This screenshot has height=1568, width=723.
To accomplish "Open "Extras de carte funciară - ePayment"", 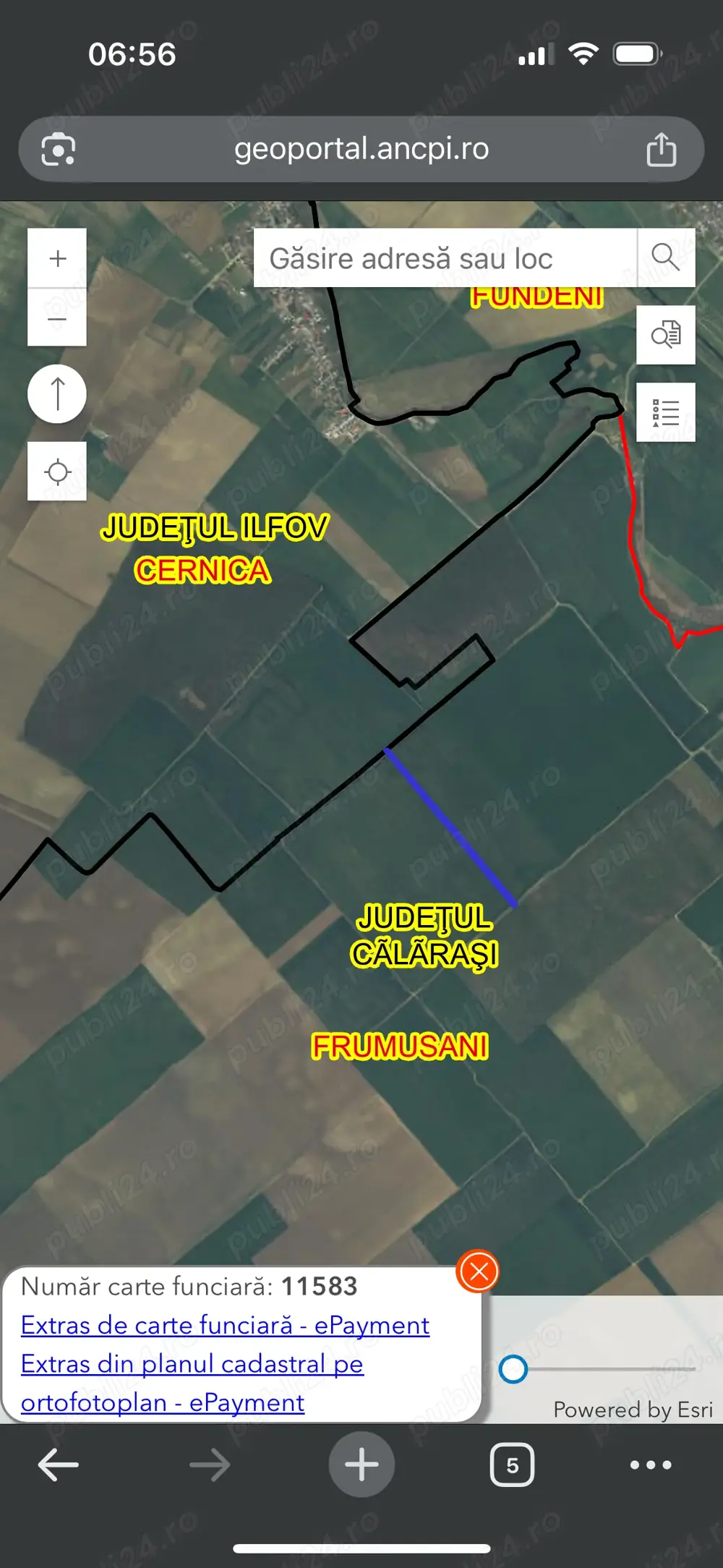I will [224, 1324].
